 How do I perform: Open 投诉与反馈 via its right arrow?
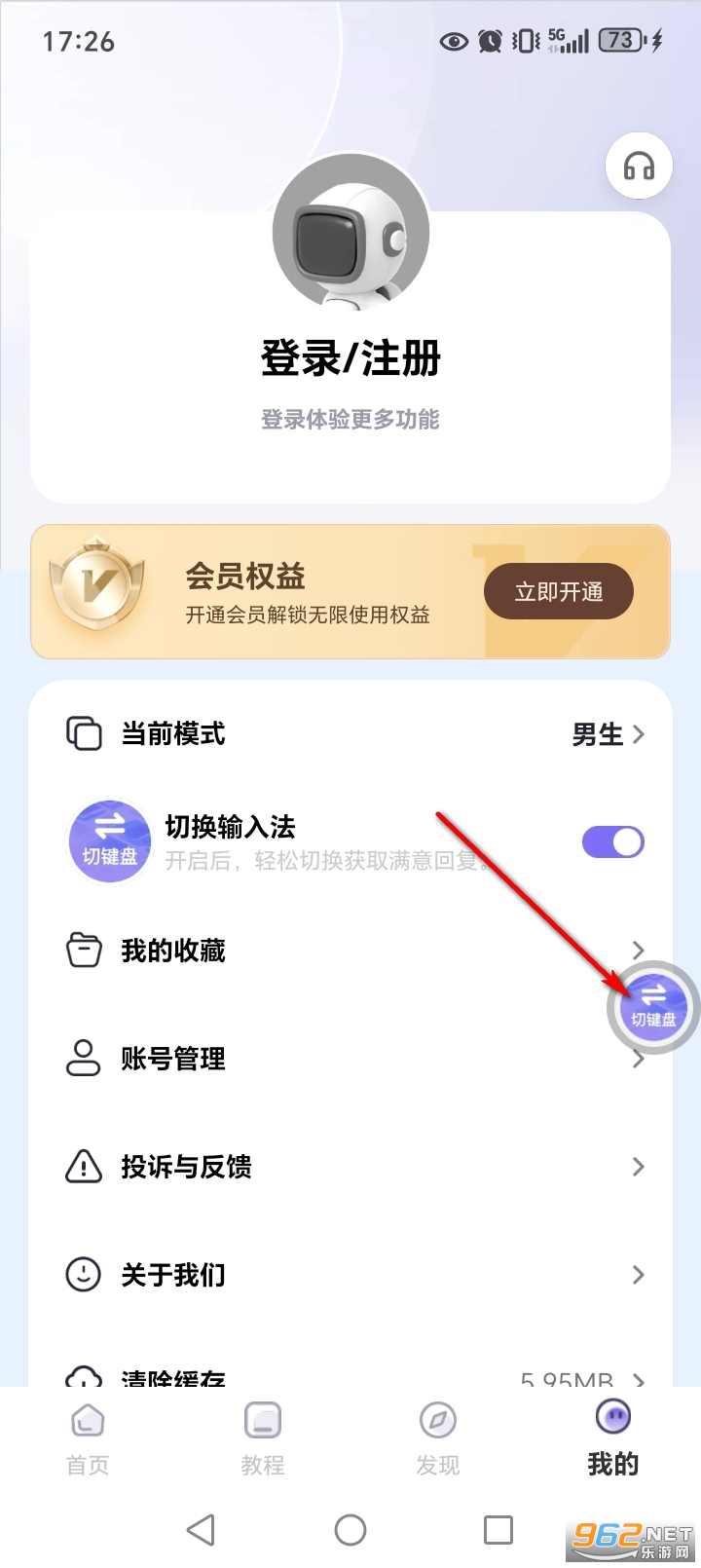click(638, 1167)
